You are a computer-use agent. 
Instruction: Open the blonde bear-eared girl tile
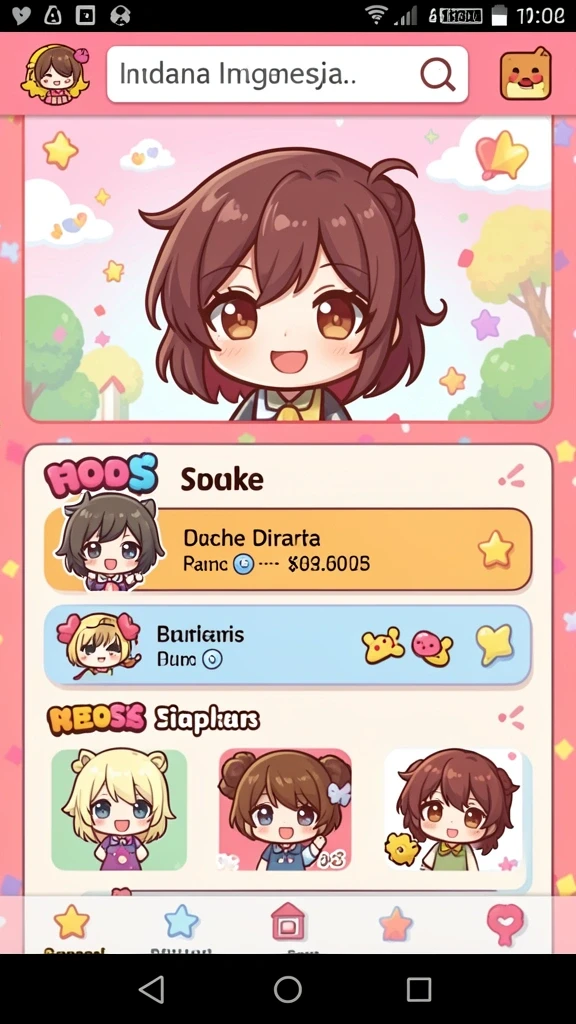point(119,810)
